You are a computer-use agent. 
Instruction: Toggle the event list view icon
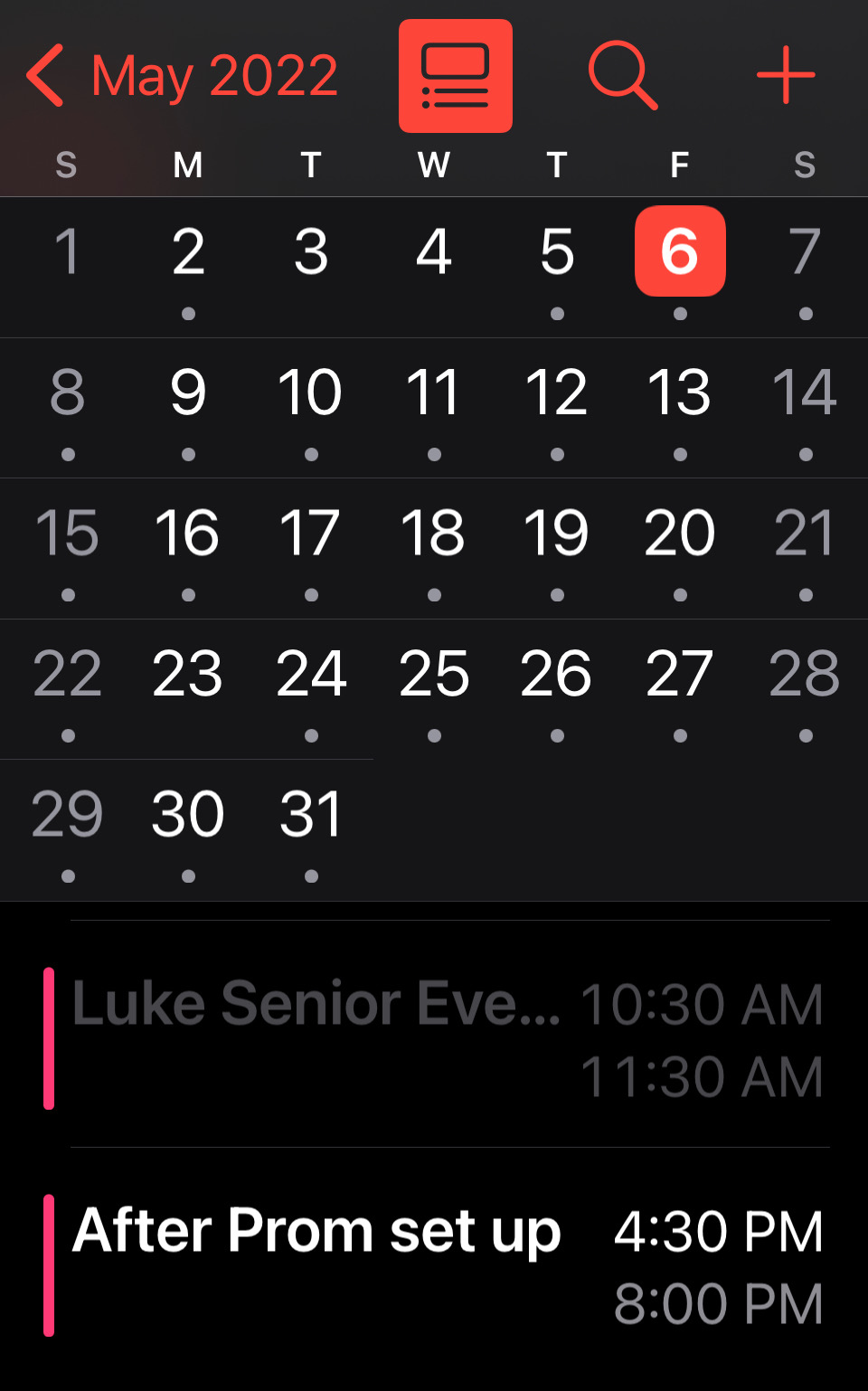[455, 76]
